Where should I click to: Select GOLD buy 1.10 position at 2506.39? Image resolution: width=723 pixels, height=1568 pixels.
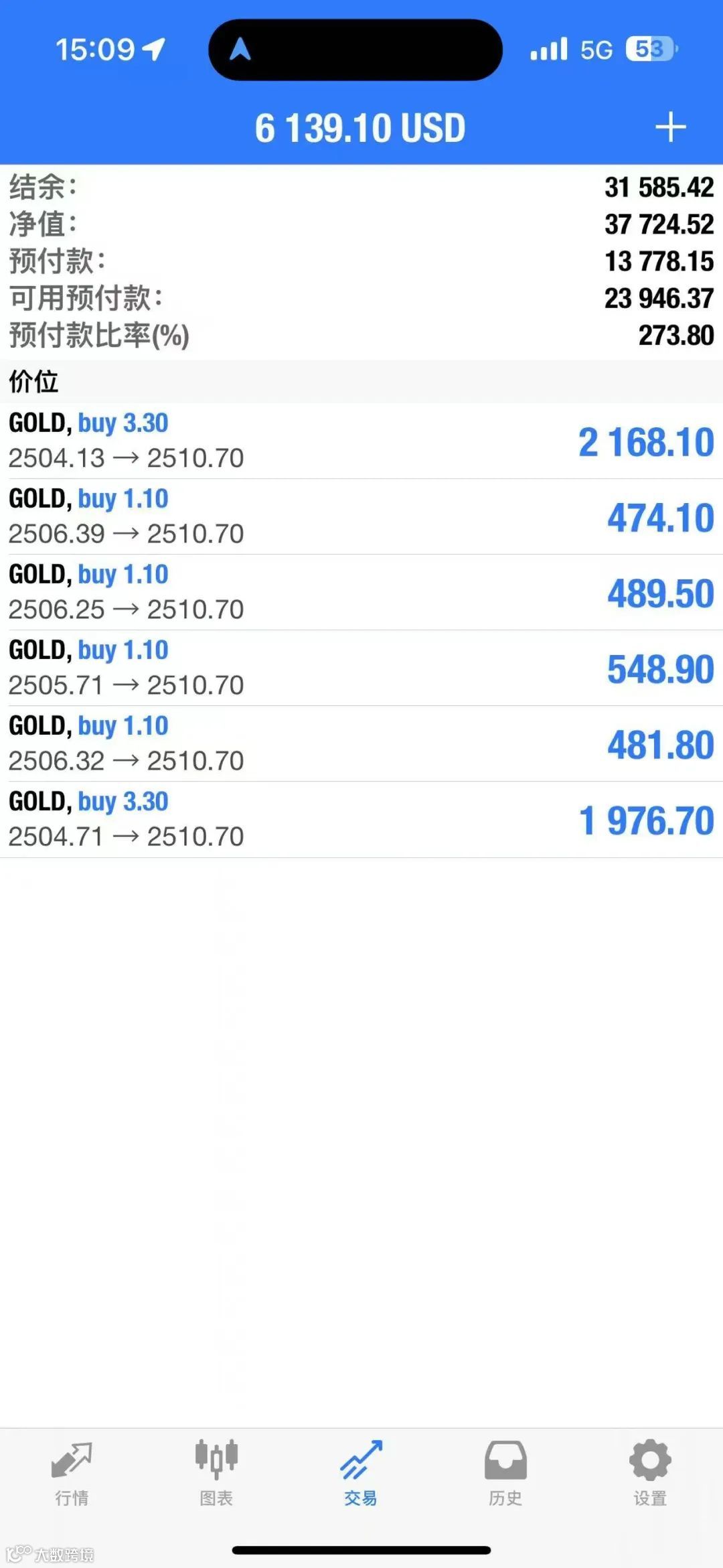[x=361, y=516]
